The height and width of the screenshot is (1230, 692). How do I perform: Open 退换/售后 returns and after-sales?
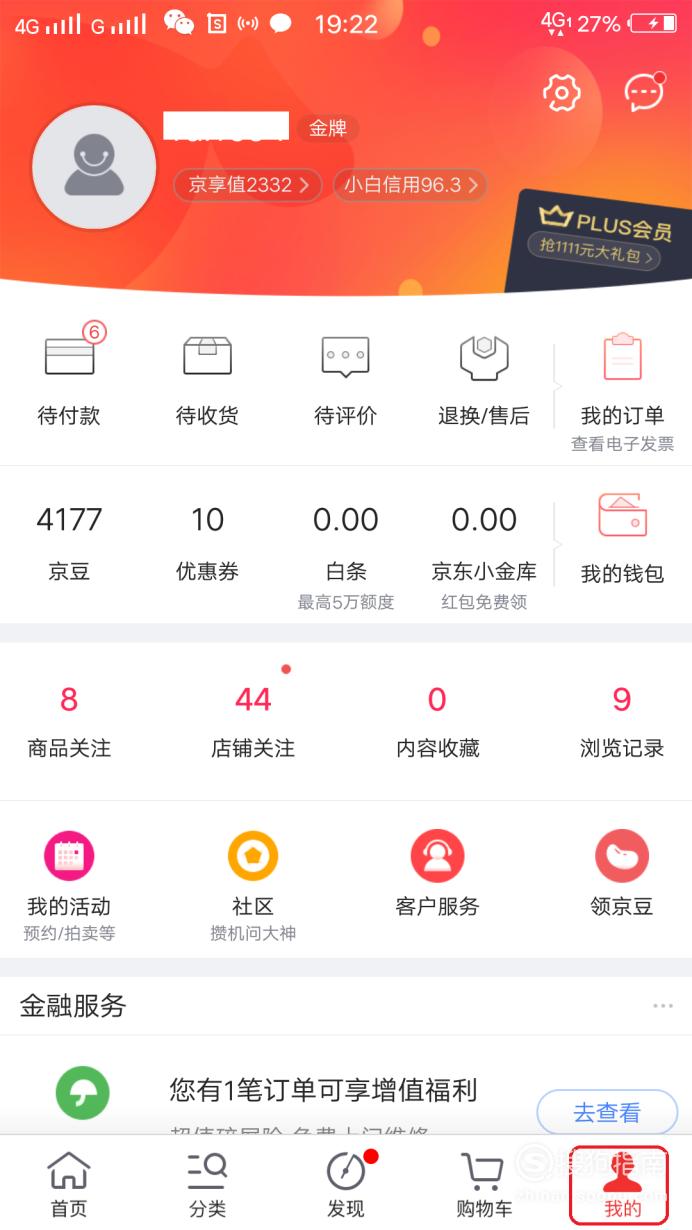pos(484,380)
